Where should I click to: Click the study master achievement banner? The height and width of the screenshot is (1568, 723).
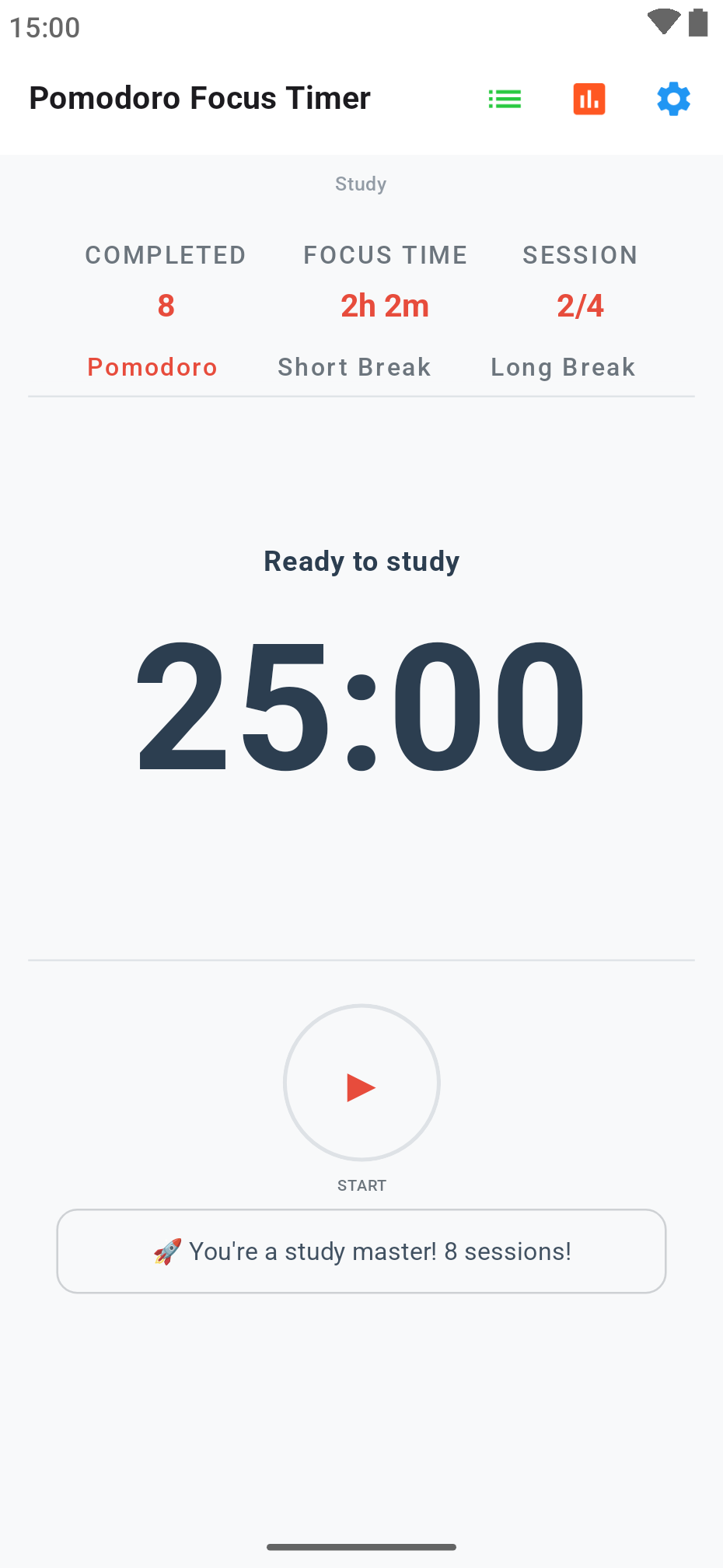361,1251
